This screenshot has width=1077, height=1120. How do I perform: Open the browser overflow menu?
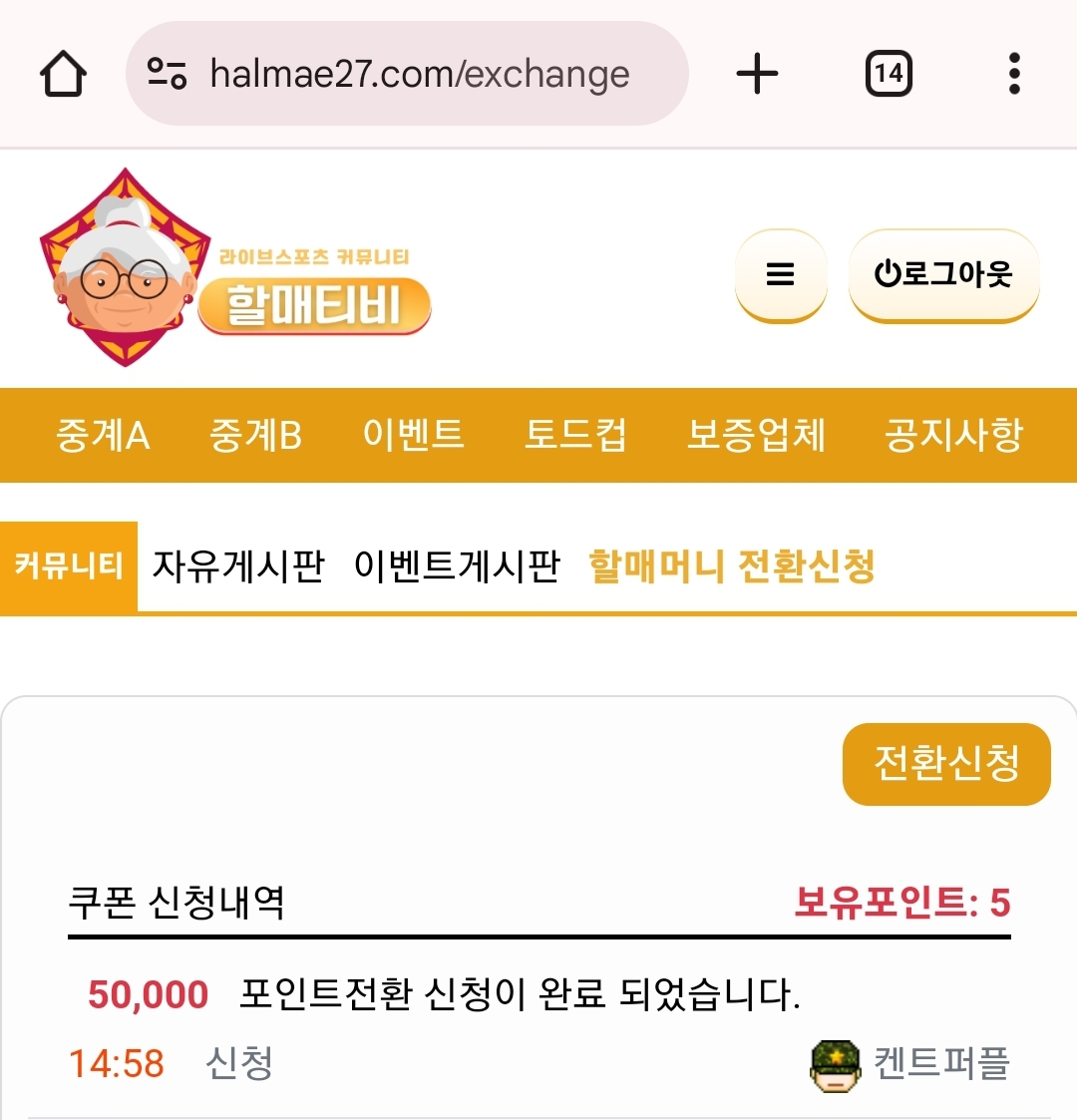[x=1014, y=74]
